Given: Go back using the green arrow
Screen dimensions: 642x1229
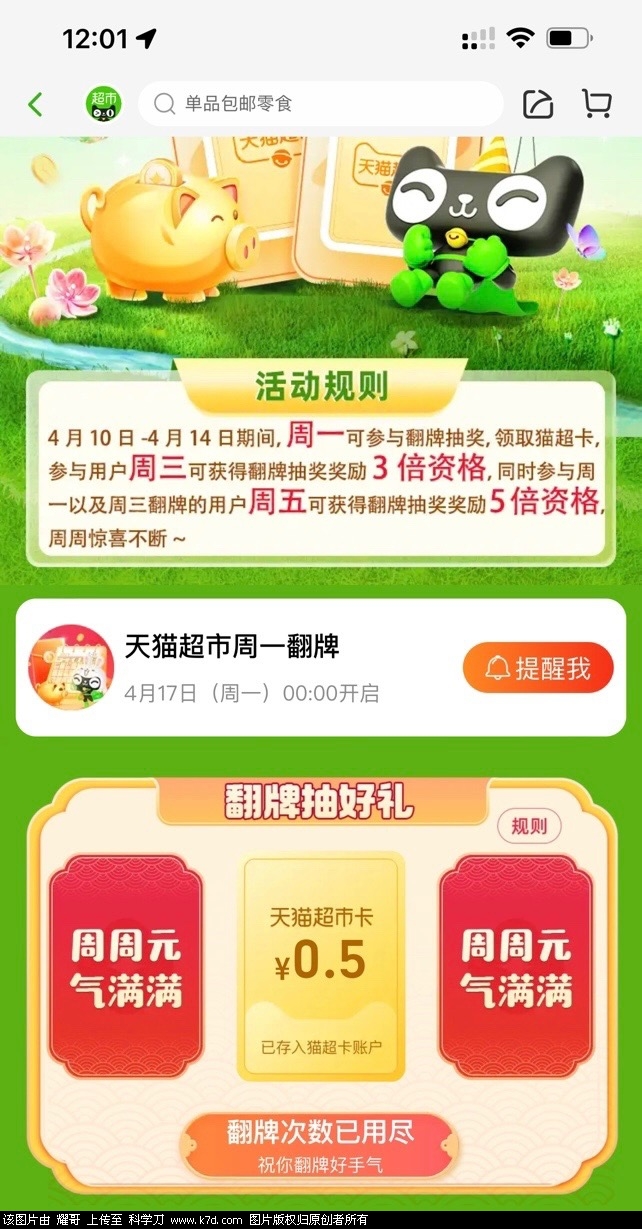Looking at the screenshot, I should pos(36,104).
